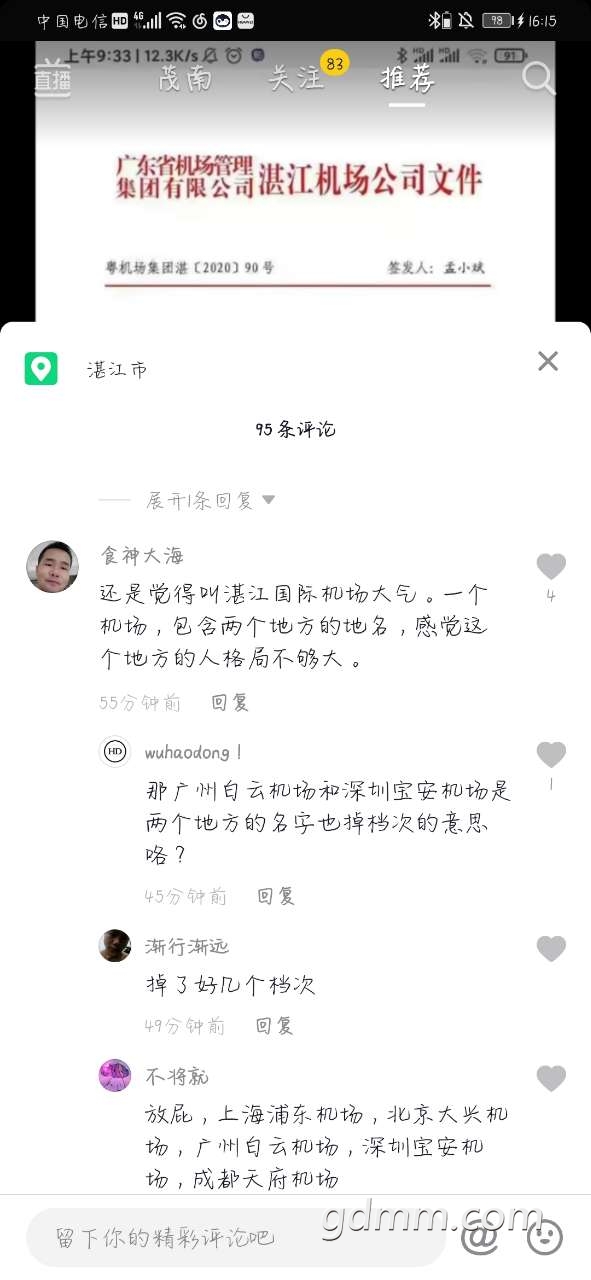Open the comment input field
This screenshot has width=591, height=1280.
236,1238
